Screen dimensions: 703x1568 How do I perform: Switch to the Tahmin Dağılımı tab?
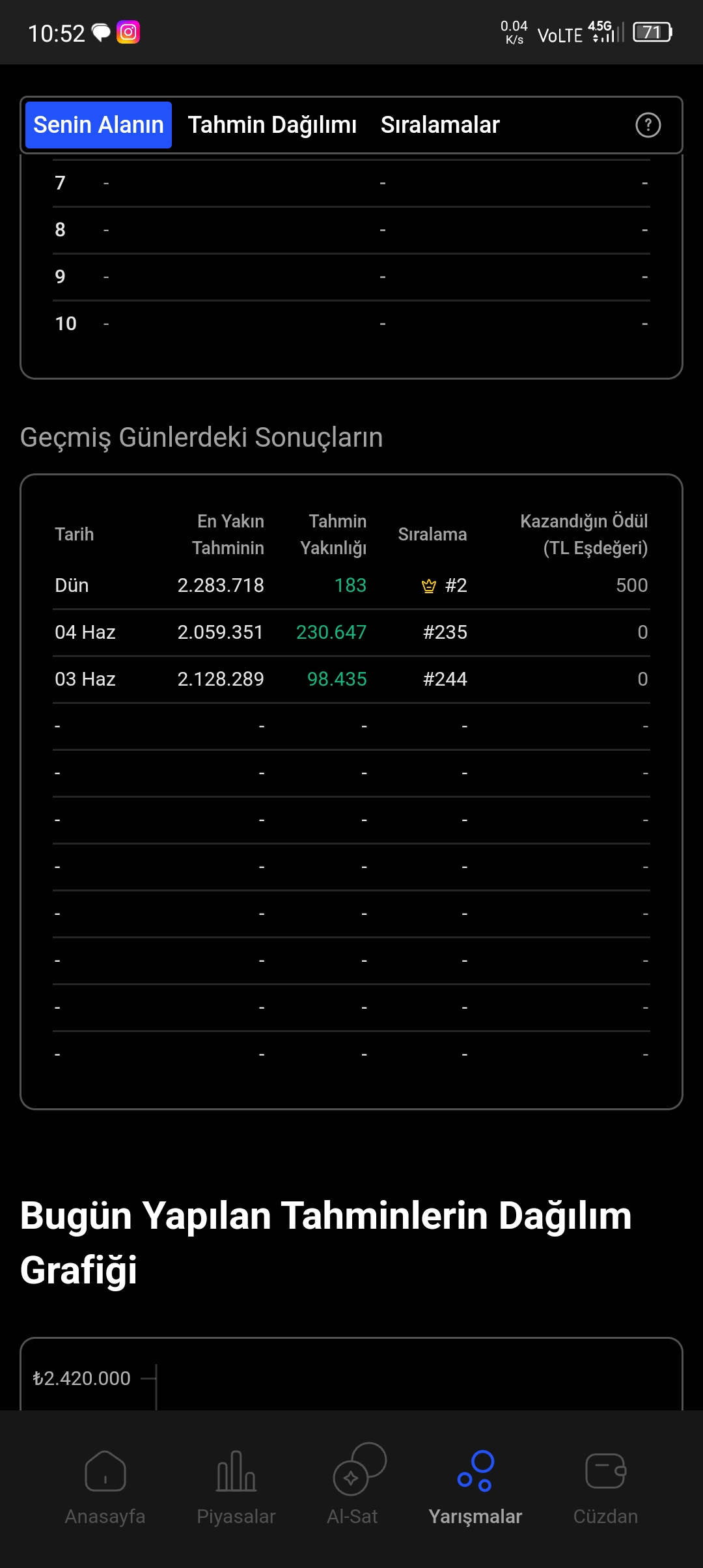coord(272,125)
